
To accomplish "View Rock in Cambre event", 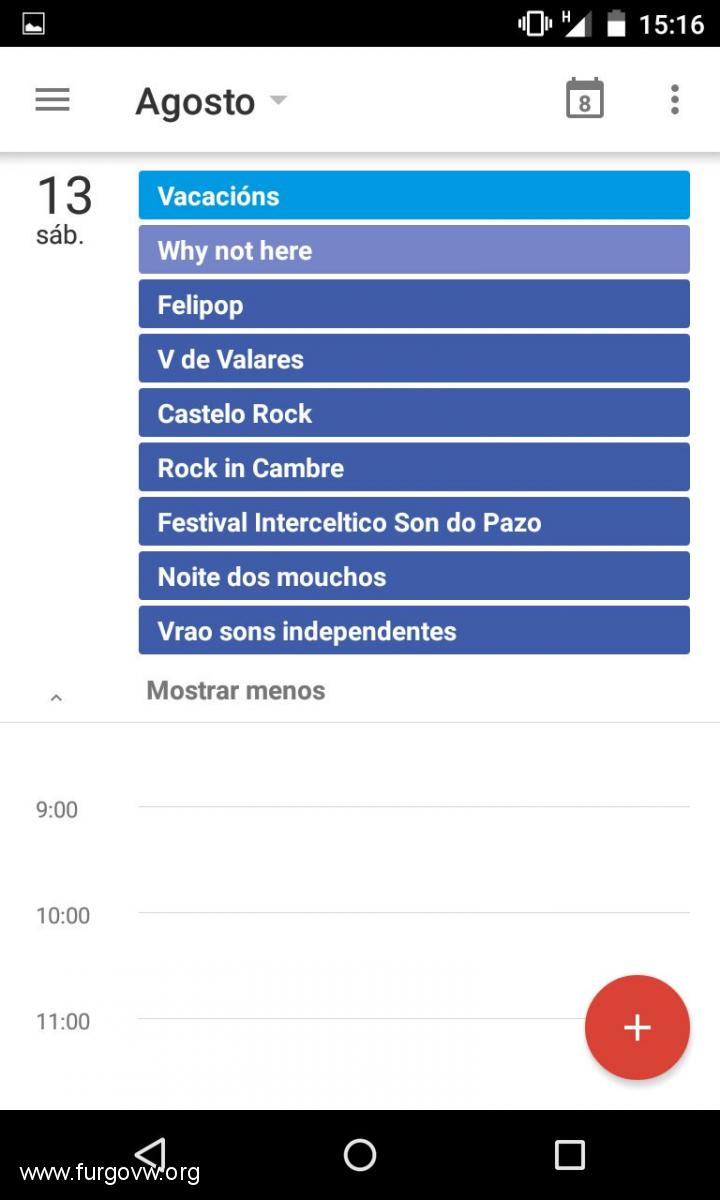I will [x=414, y=467].
